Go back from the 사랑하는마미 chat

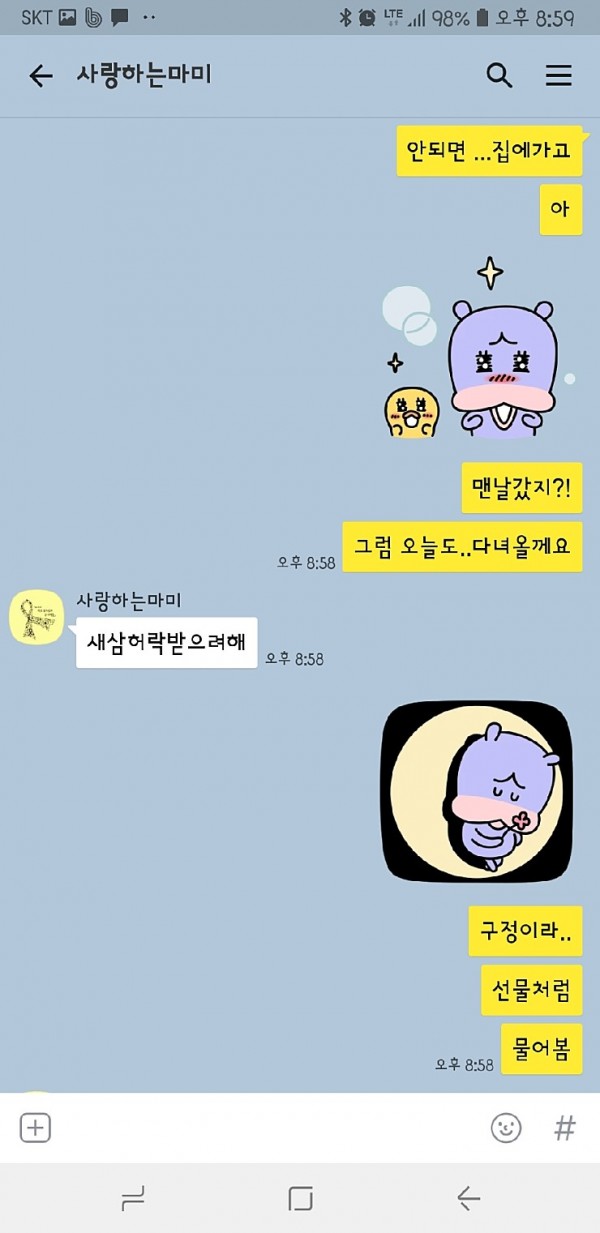pyautogui.click(x=40, y=76)
